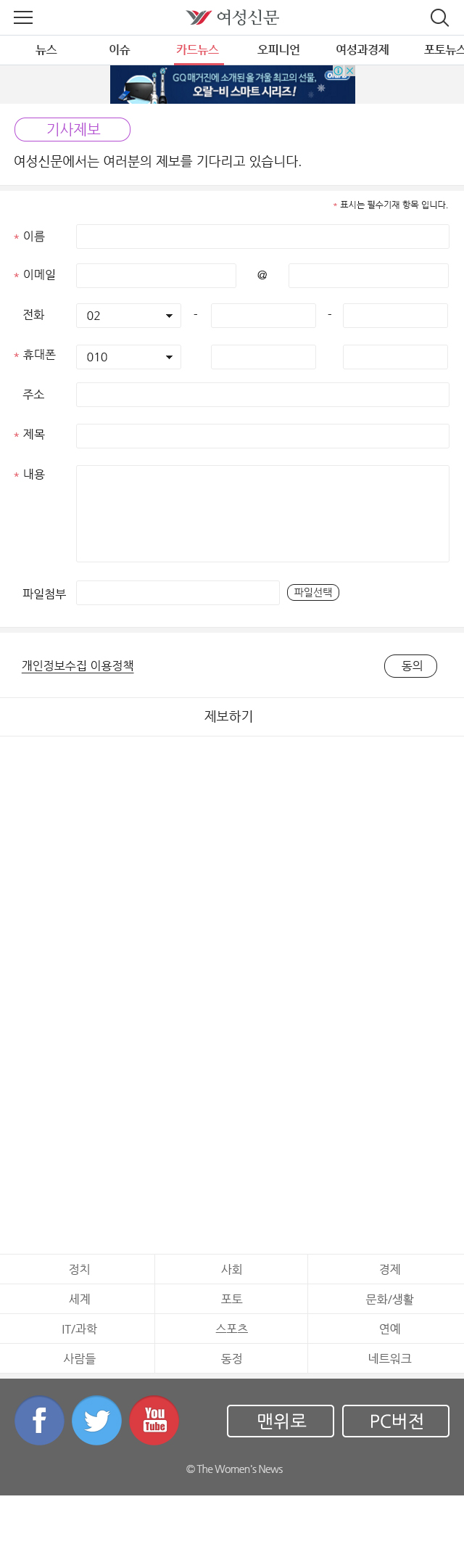Expand the 전화 area code dropdown
Viewport: 464px width, 1568px height.
pyautogui.click(x=128, y=316)
